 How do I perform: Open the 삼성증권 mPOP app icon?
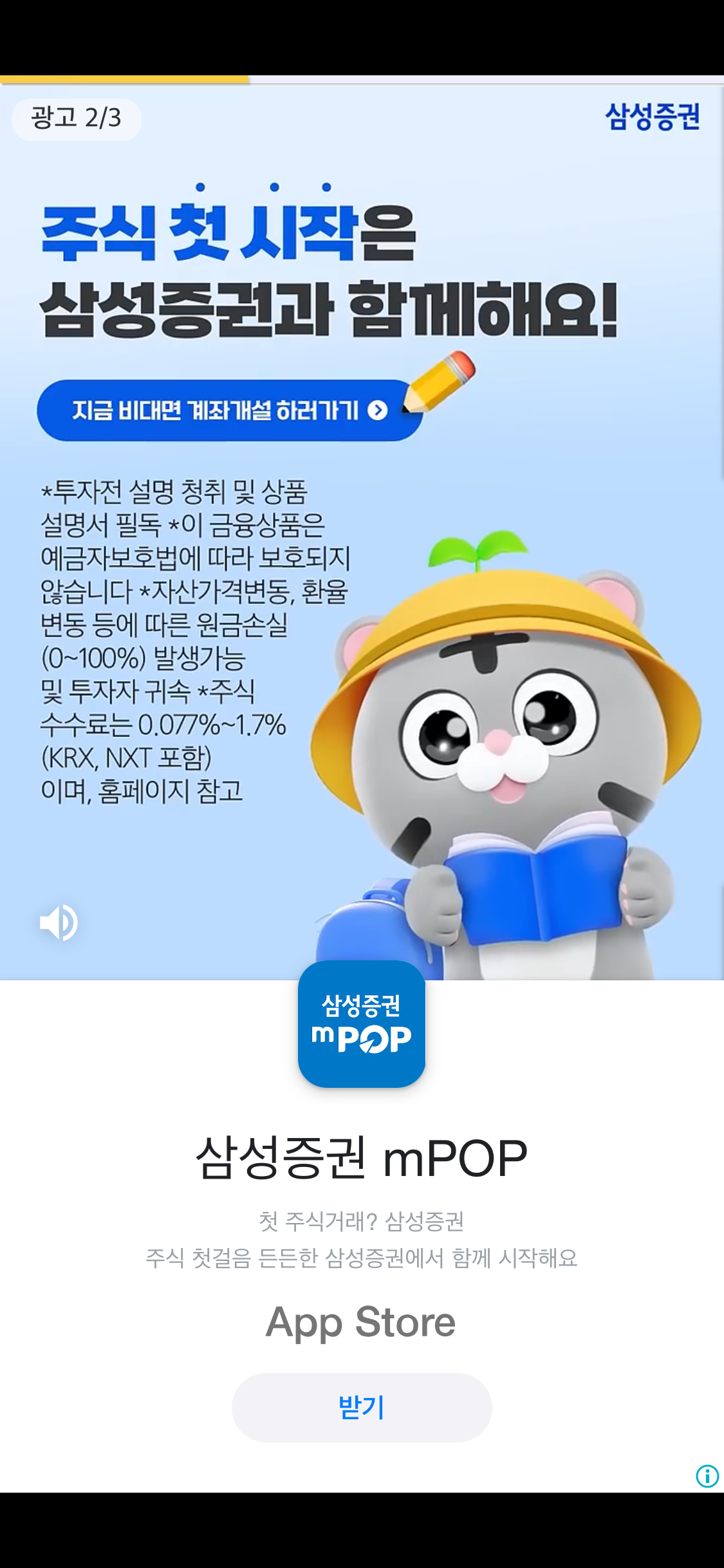[x=362, y=1024]
